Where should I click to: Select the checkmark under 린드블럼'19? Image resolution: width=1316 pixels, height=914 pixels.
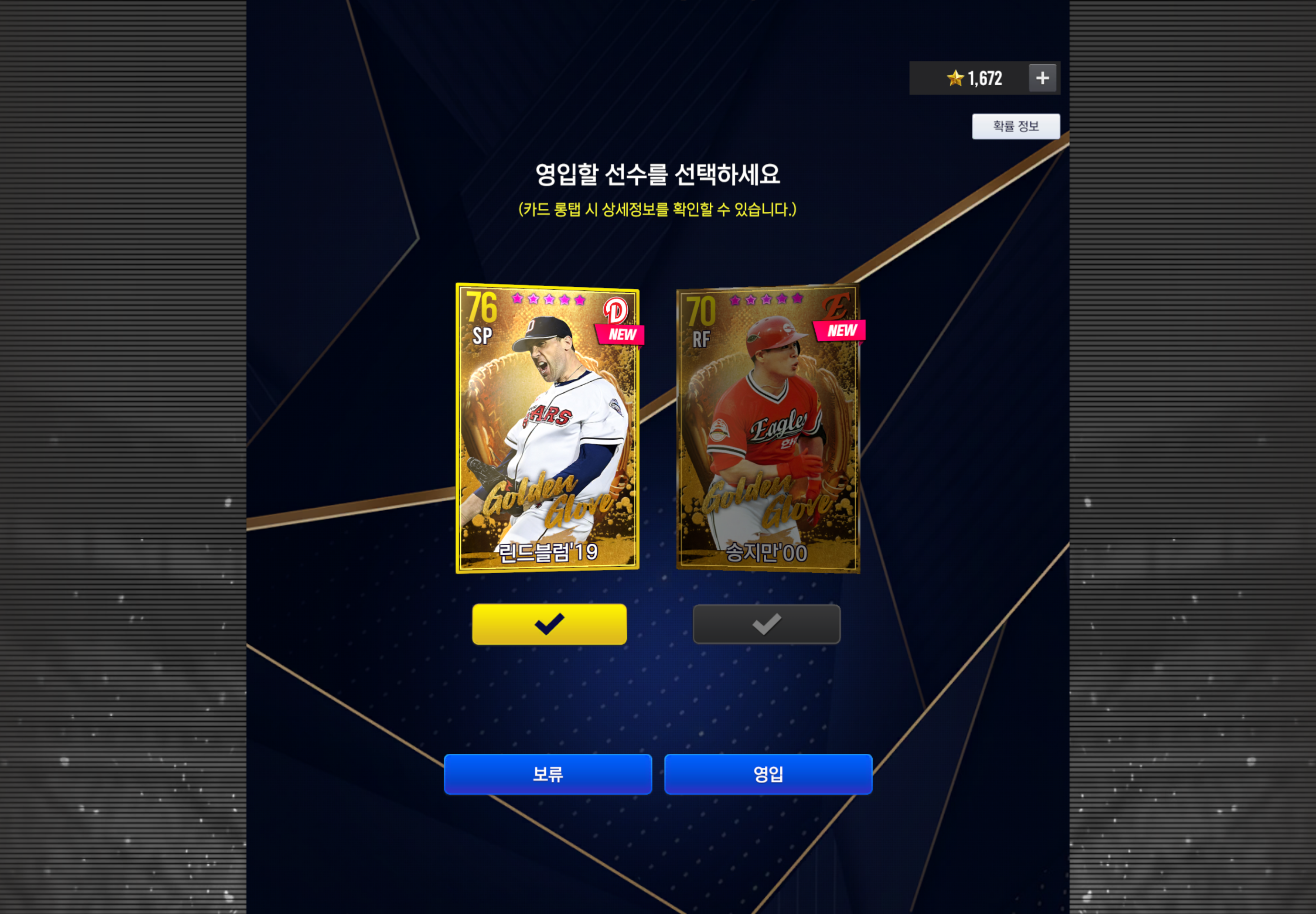[549, 624]
